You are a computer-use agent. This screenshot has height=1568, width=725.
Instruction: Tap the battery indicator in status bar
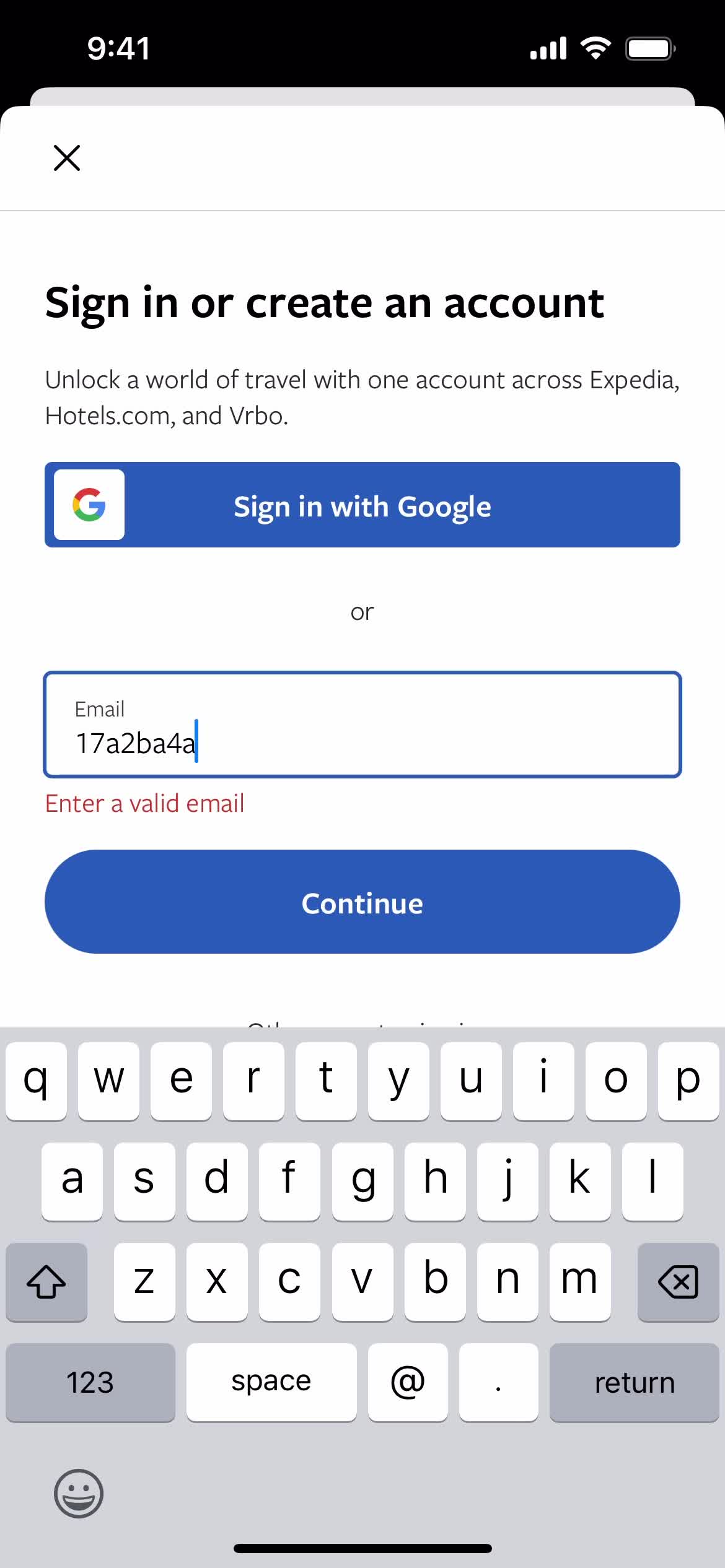pyautogui.click(x=649, y=46)
